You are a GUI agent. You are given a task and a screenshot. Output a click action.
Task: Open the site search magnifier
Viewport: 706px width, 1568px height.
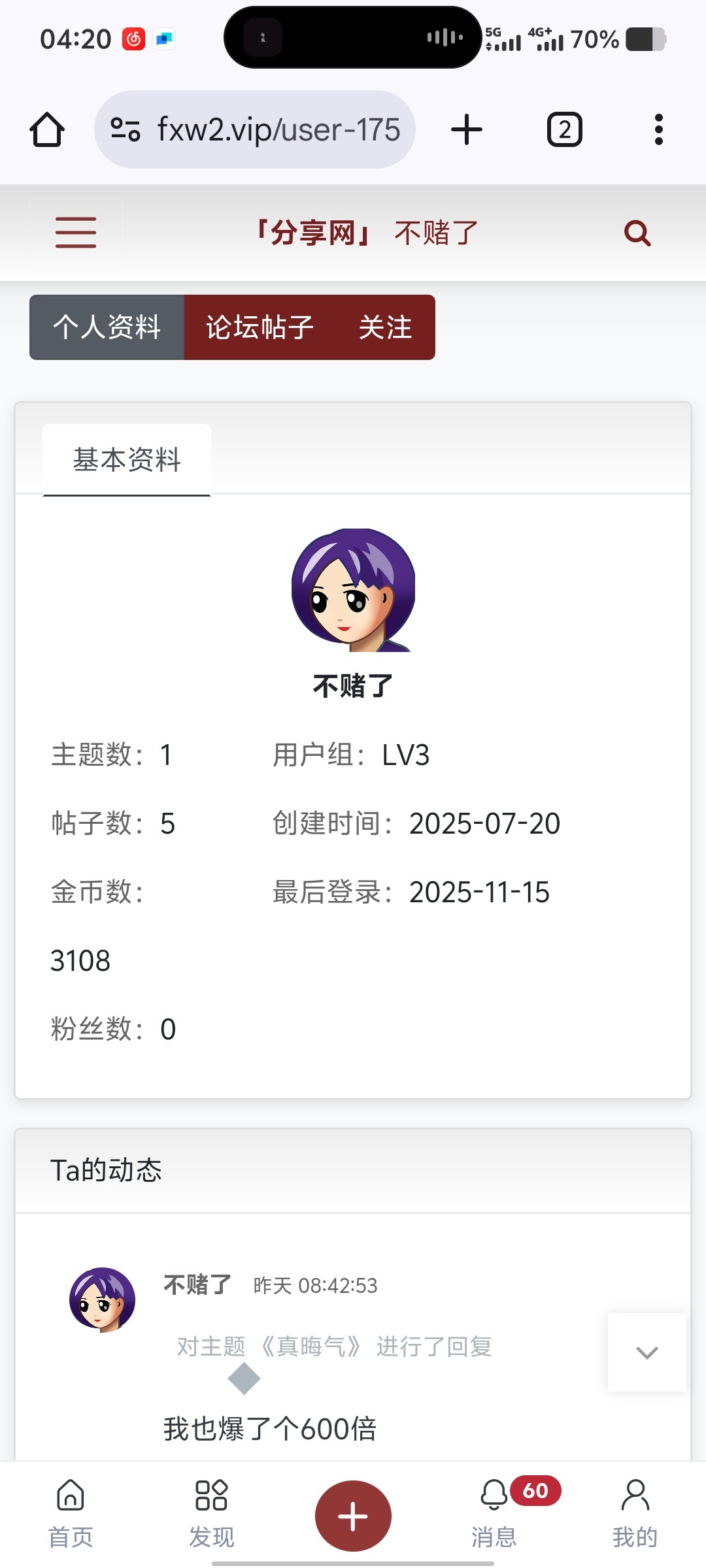click(x=637, y=233)
